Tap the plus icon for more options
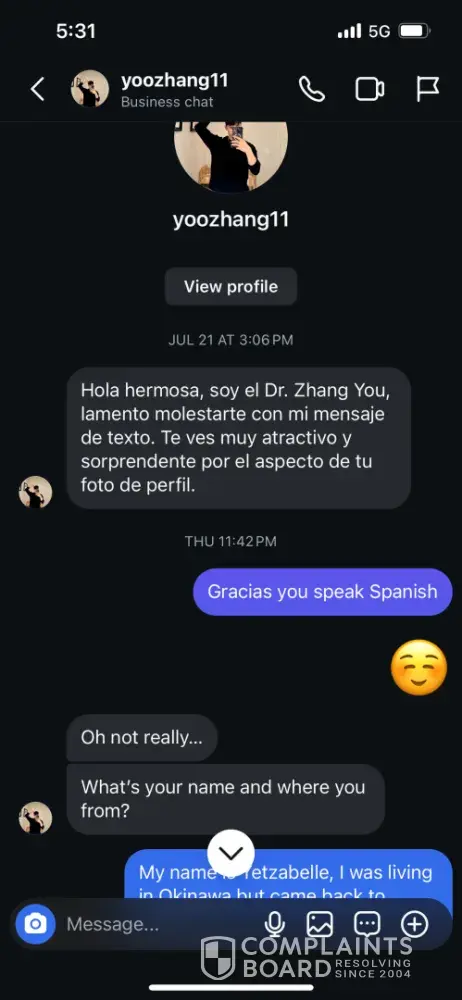This screenshot has height=1000, width=462. pyautogui.click(x=414, y=923)
